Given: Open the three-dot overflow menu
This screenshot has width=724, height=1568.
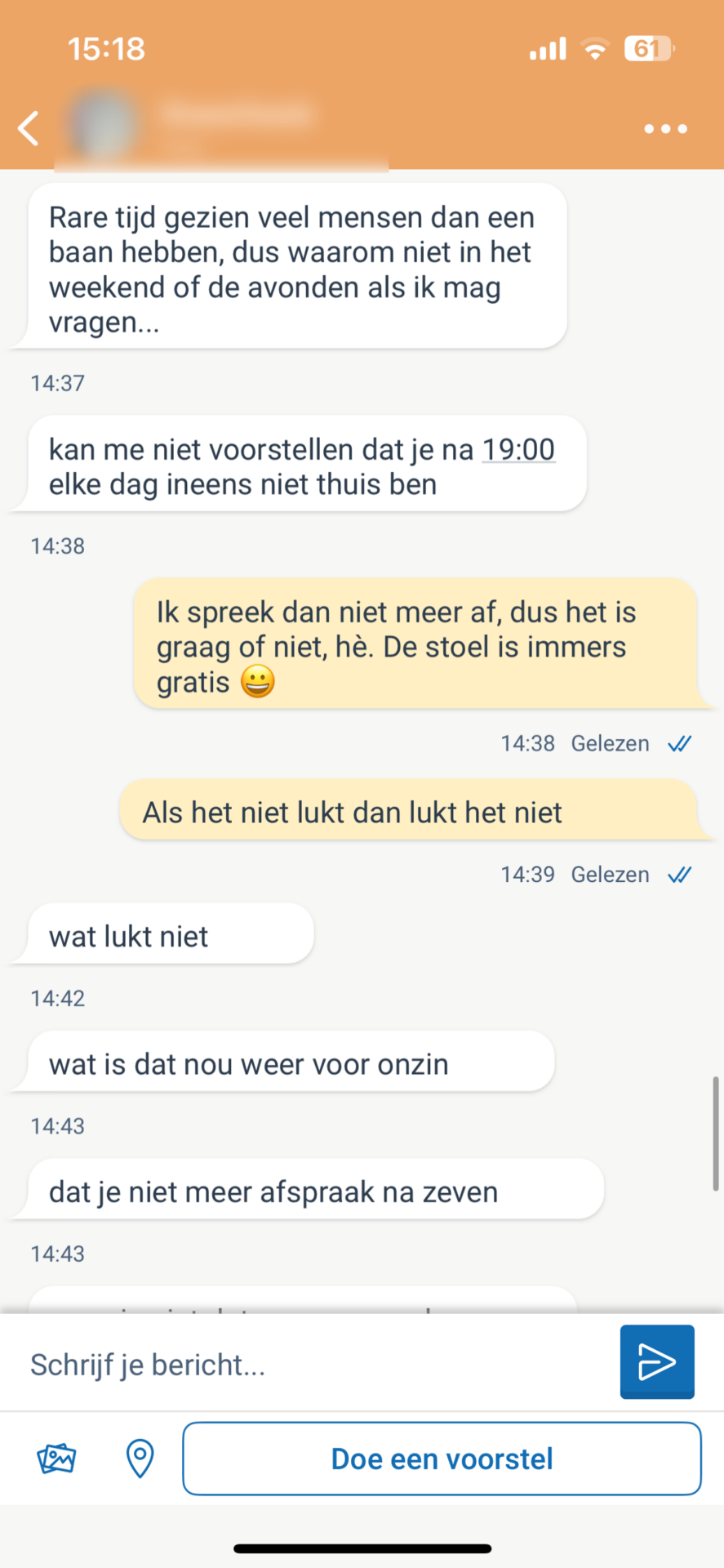Looking at the screenshot, I should point(665,128).
